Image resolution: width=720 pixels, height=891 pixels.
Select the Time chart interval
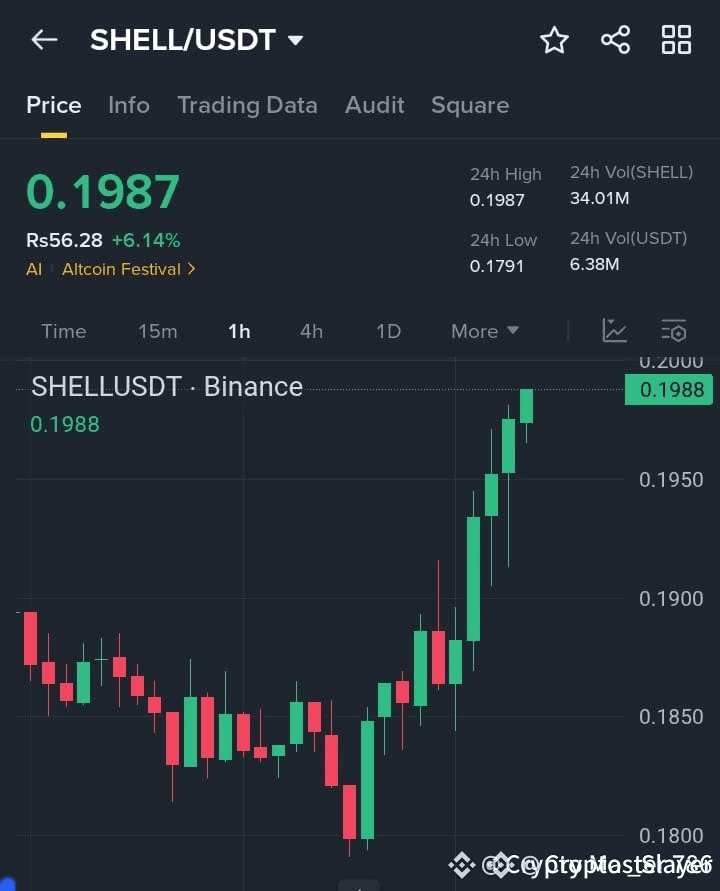tap(64, 331)
